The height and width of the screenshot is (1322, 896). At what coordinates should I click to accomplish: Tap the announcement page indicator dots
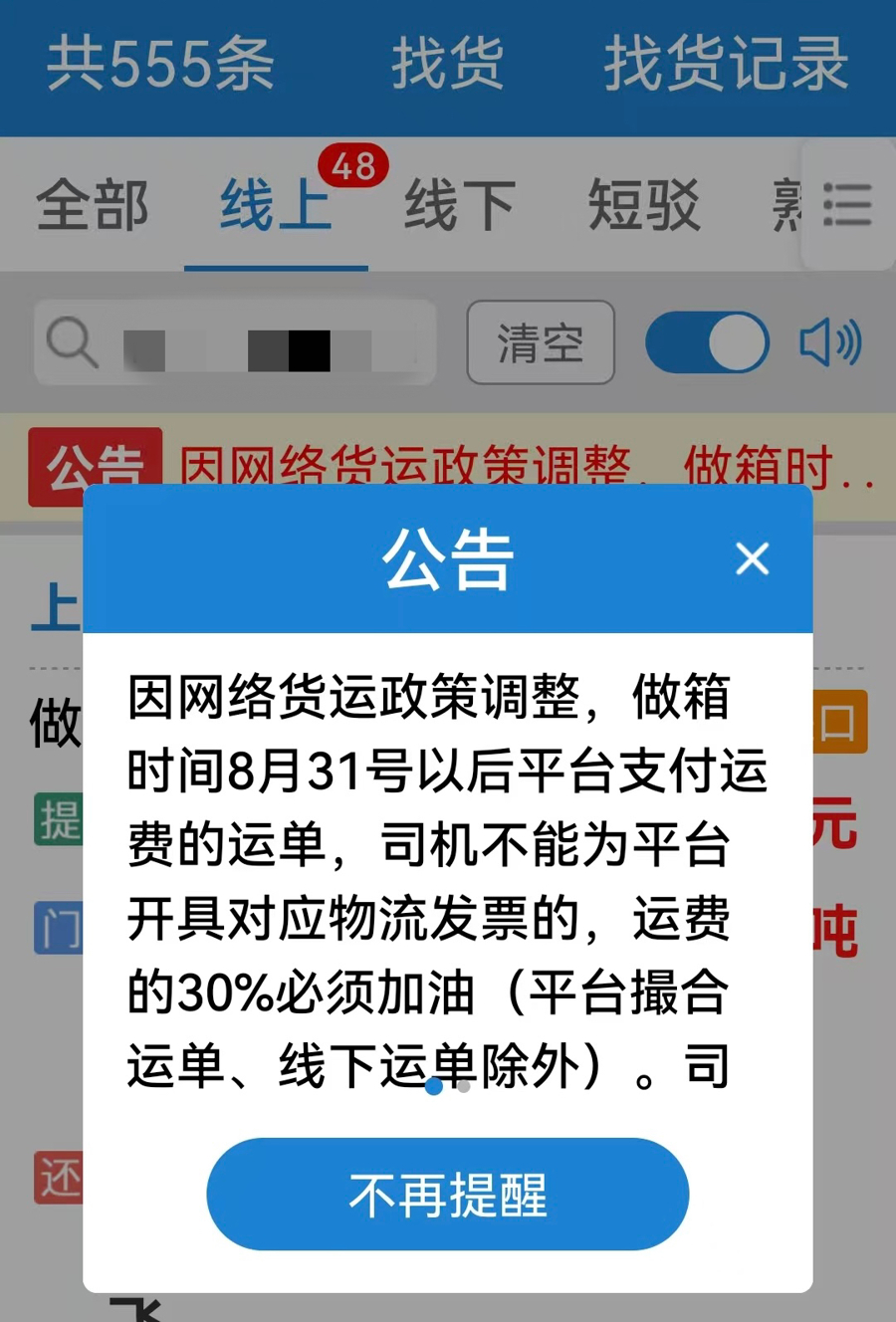[x=448, y=1086]
